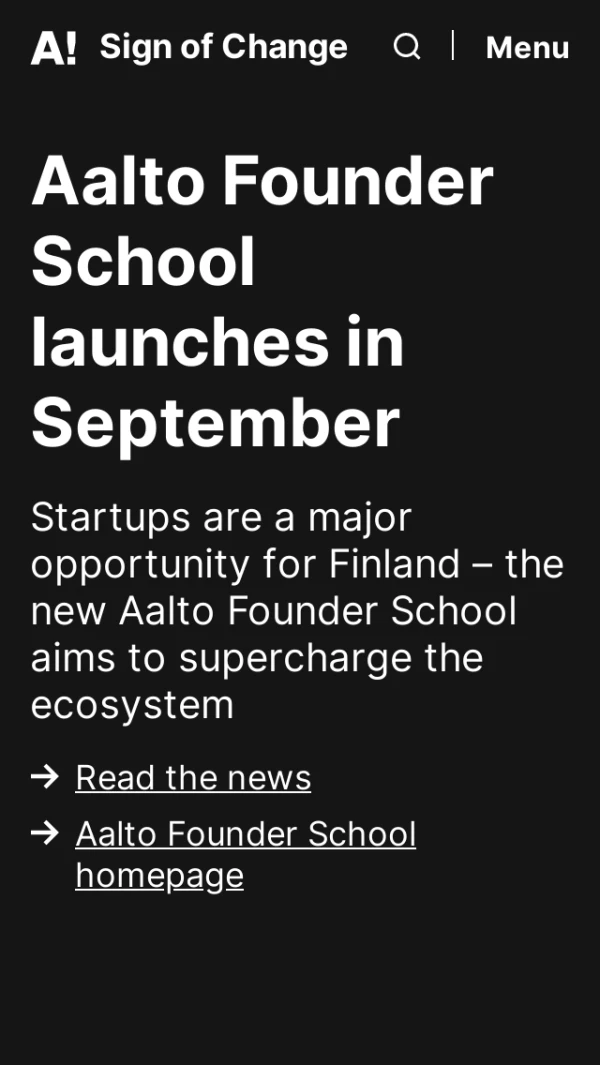Open the Sign of Change link
The image size is (600, 1065).
click(x=223, y=47)
